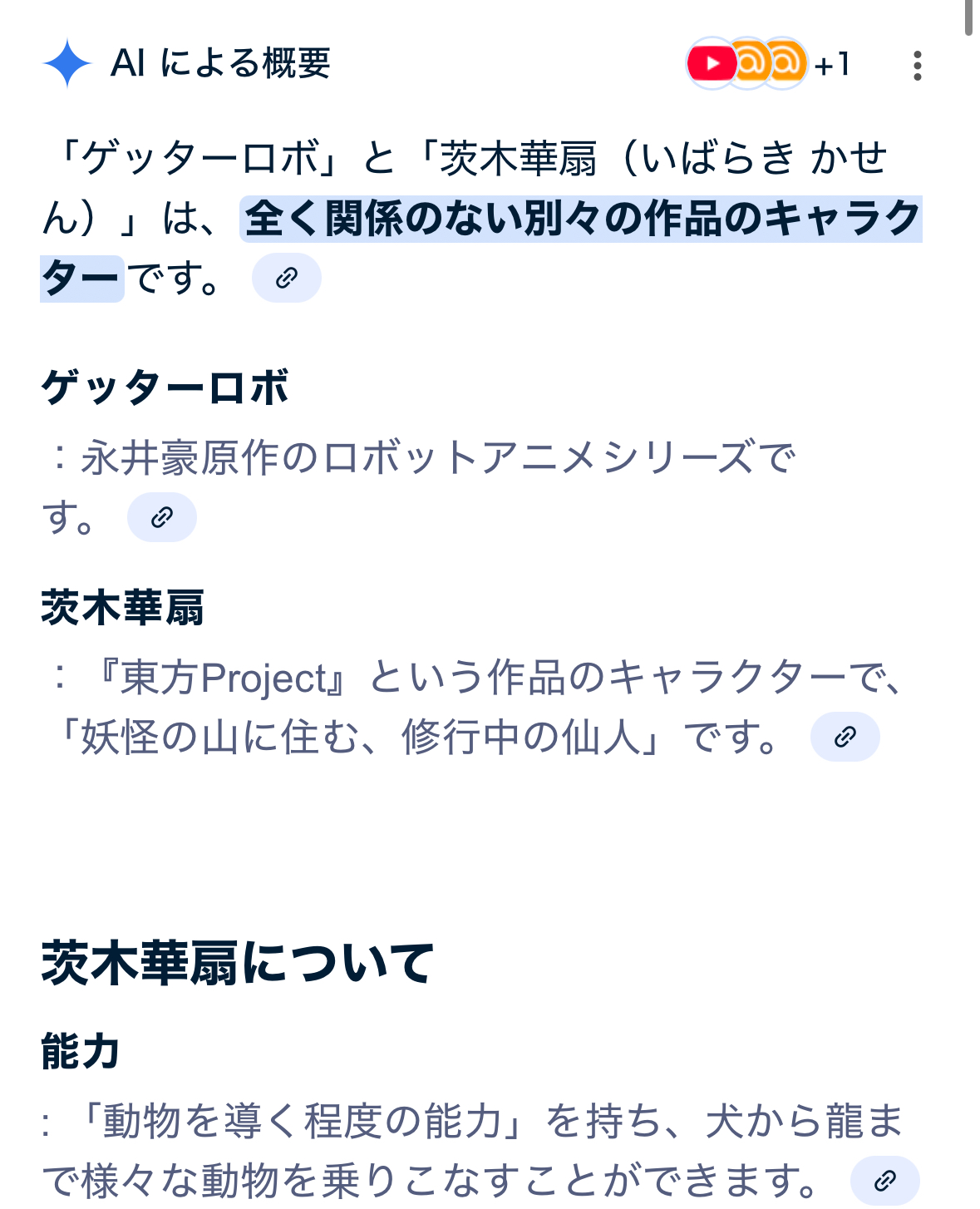Open the AI overview overflow menu
Image resolution: width=980 pixels, height=1209 pixels.
[x=917, y=65]
